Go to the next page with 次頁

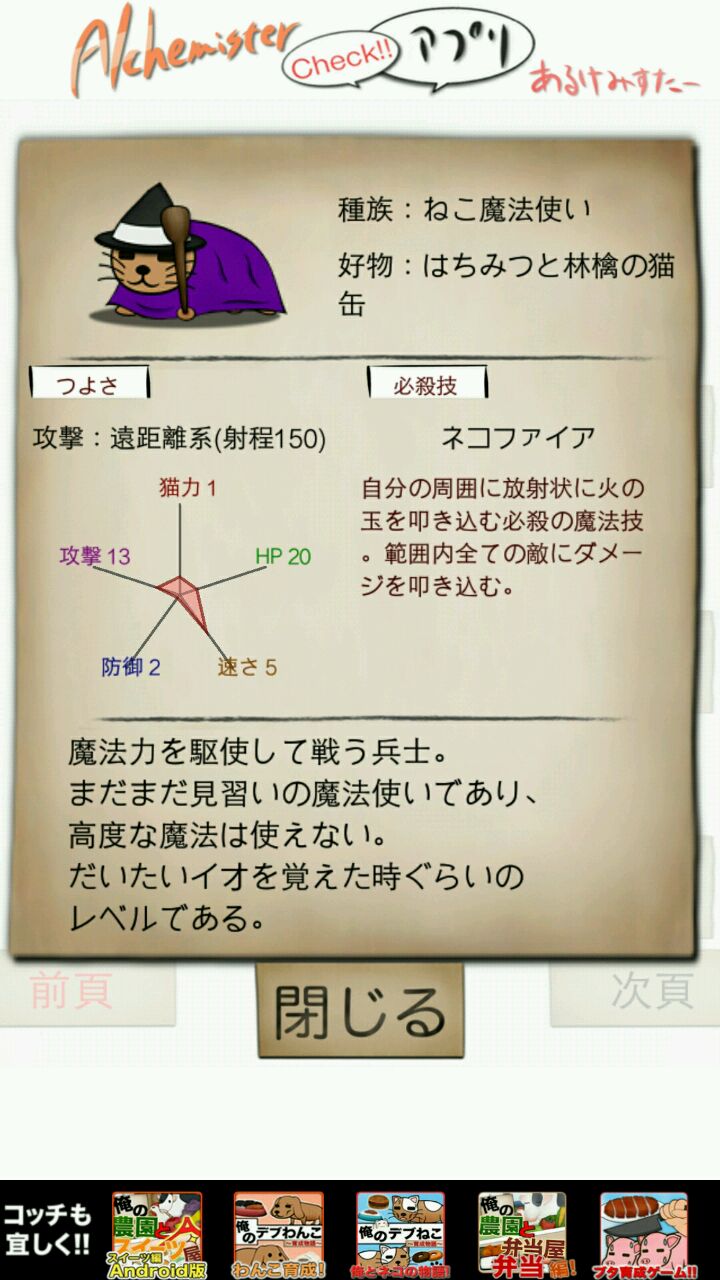click(650, 992)
